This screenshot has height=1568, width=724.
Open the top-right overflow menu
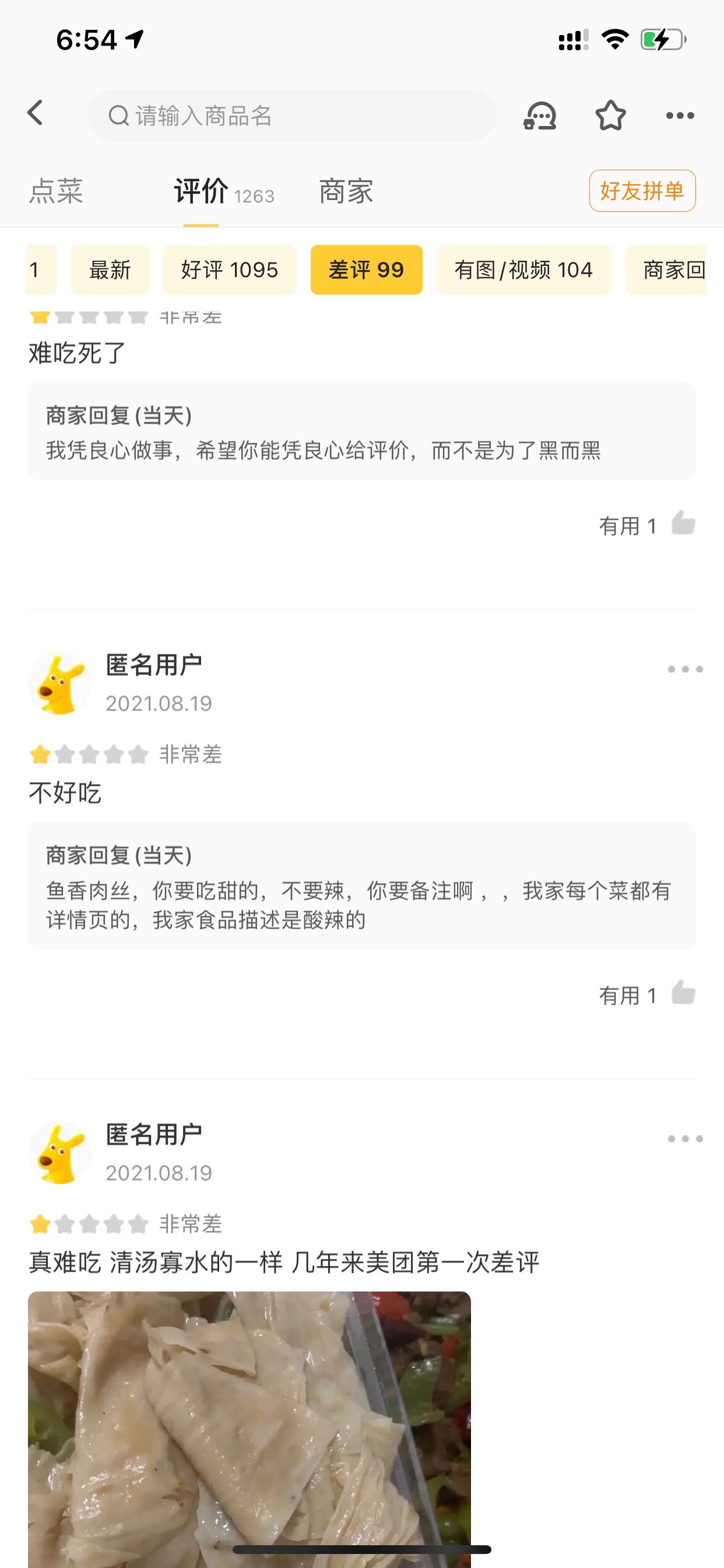click(680, 116)
